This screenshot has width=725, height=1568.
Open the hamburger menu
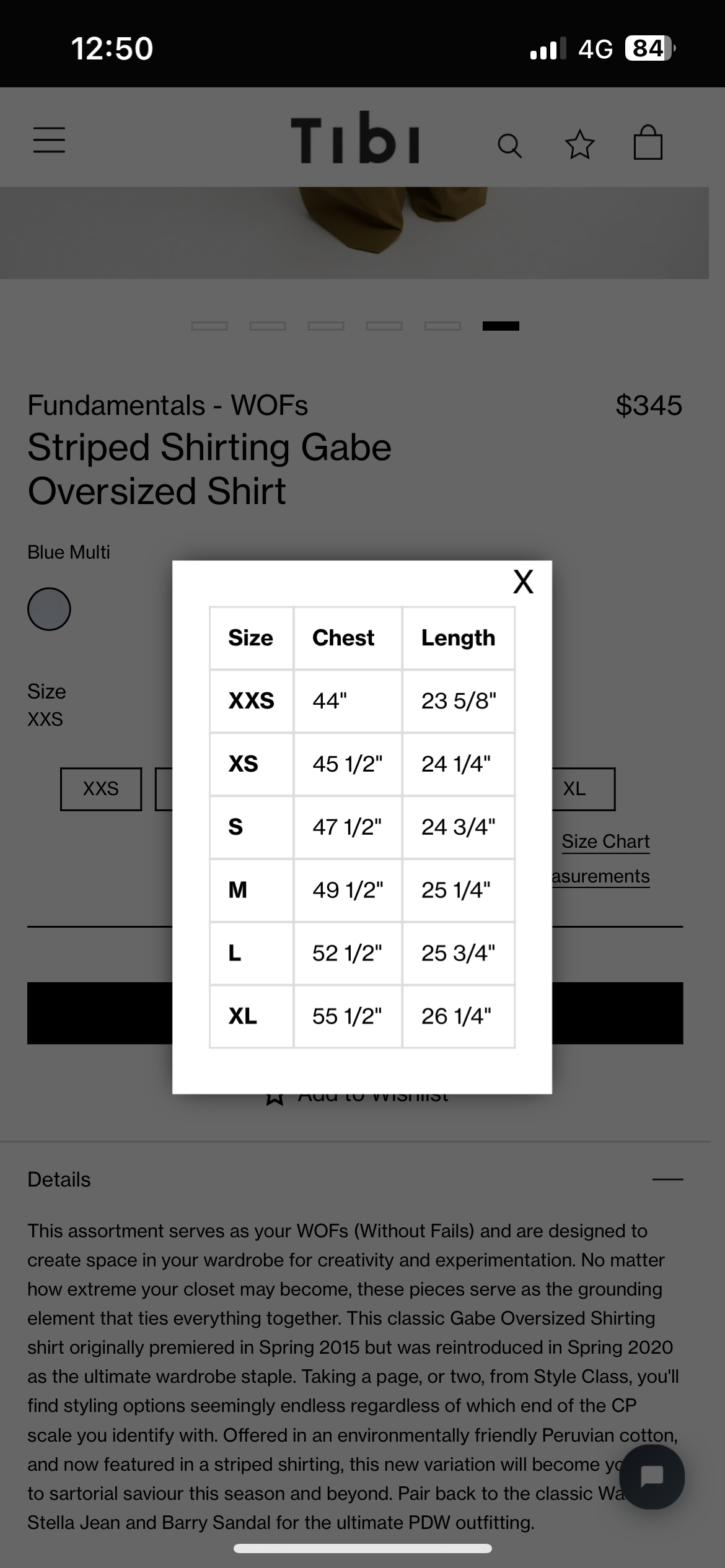coord(49,140)
